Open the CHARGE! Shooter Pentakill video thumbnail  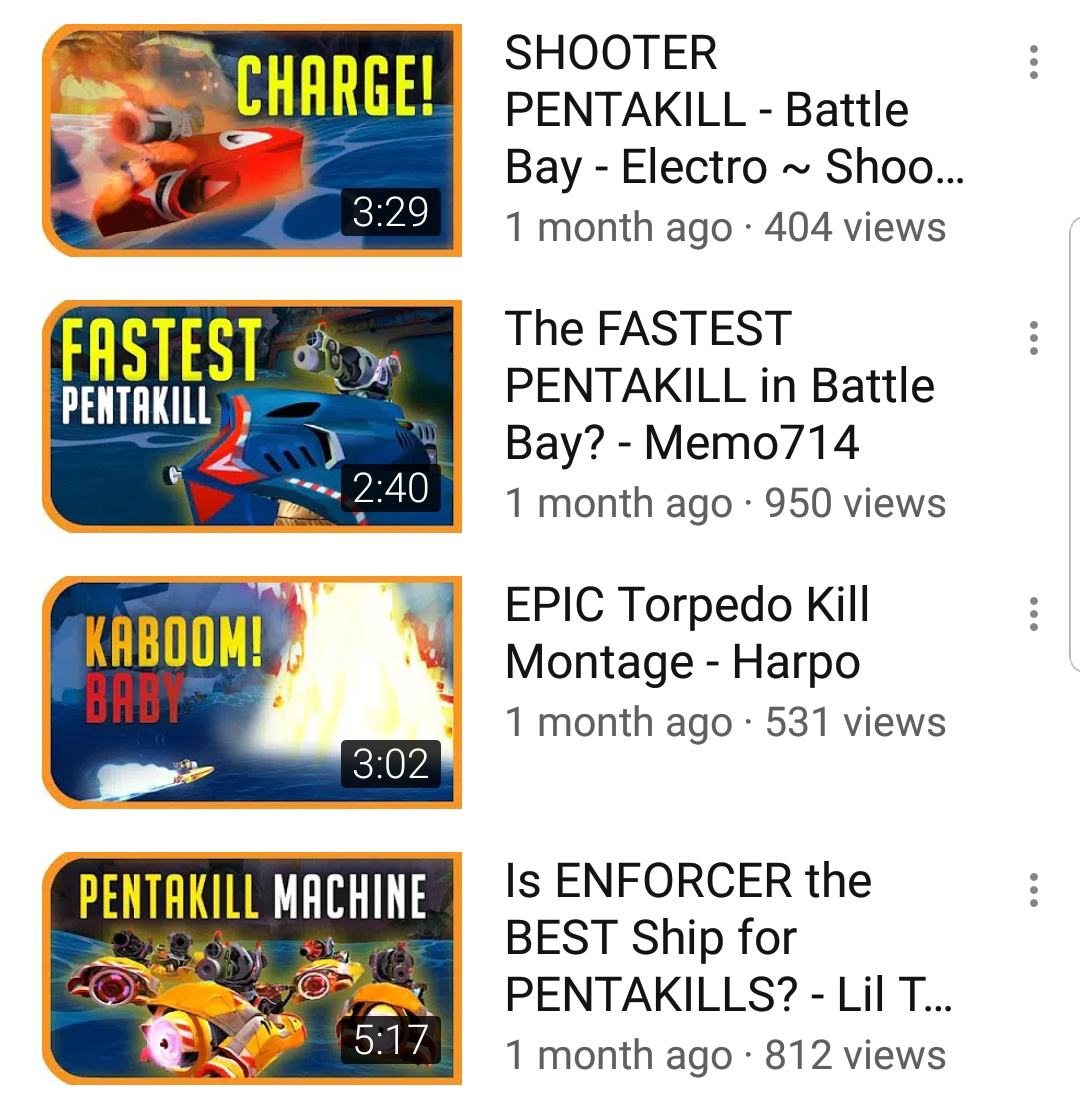click(x=251, y=140)
